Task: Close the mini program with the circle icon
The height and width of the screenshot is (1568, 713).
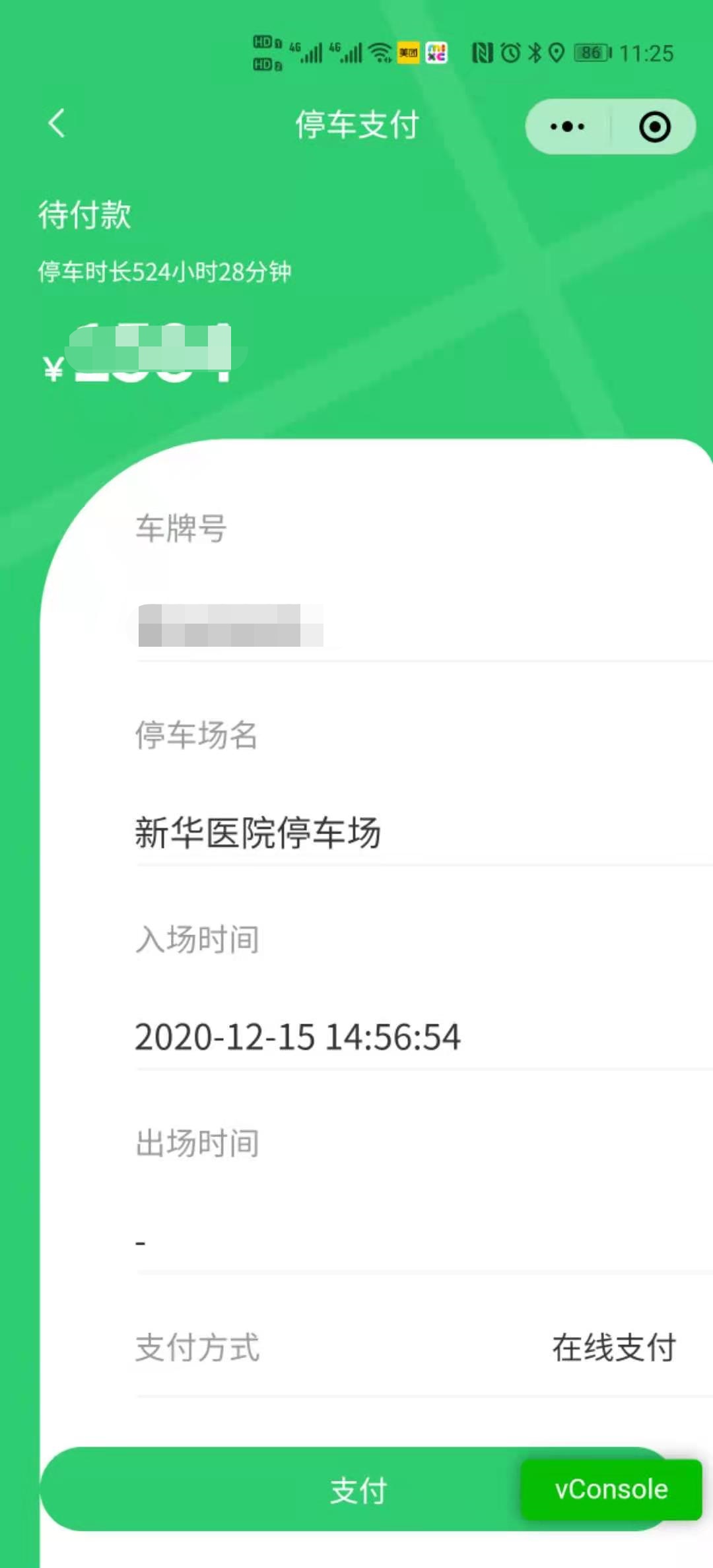Action: point(654,127)
